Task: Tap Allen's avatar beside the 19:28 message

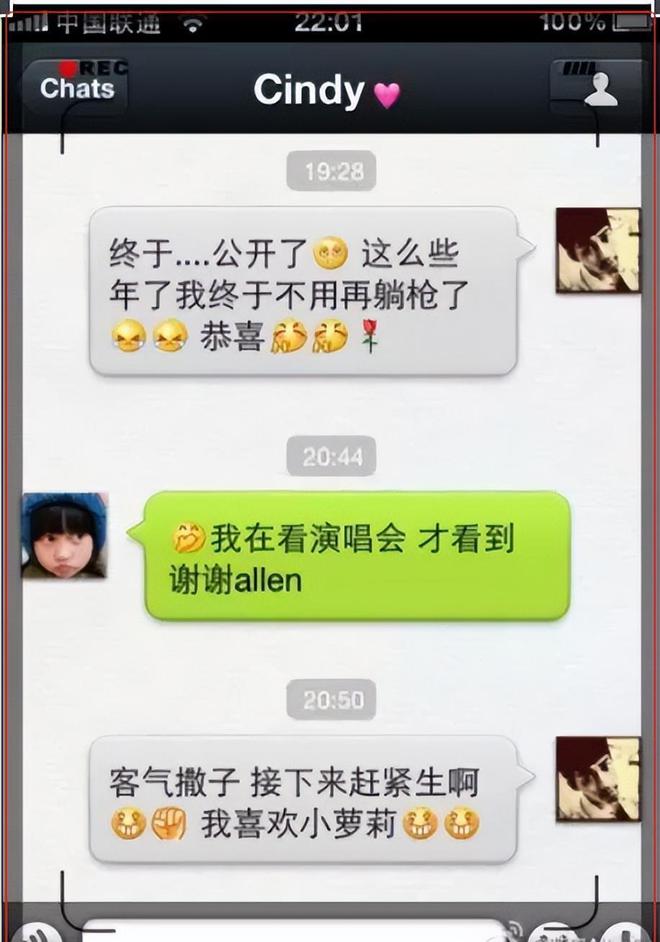Action: tap(597, 250)
